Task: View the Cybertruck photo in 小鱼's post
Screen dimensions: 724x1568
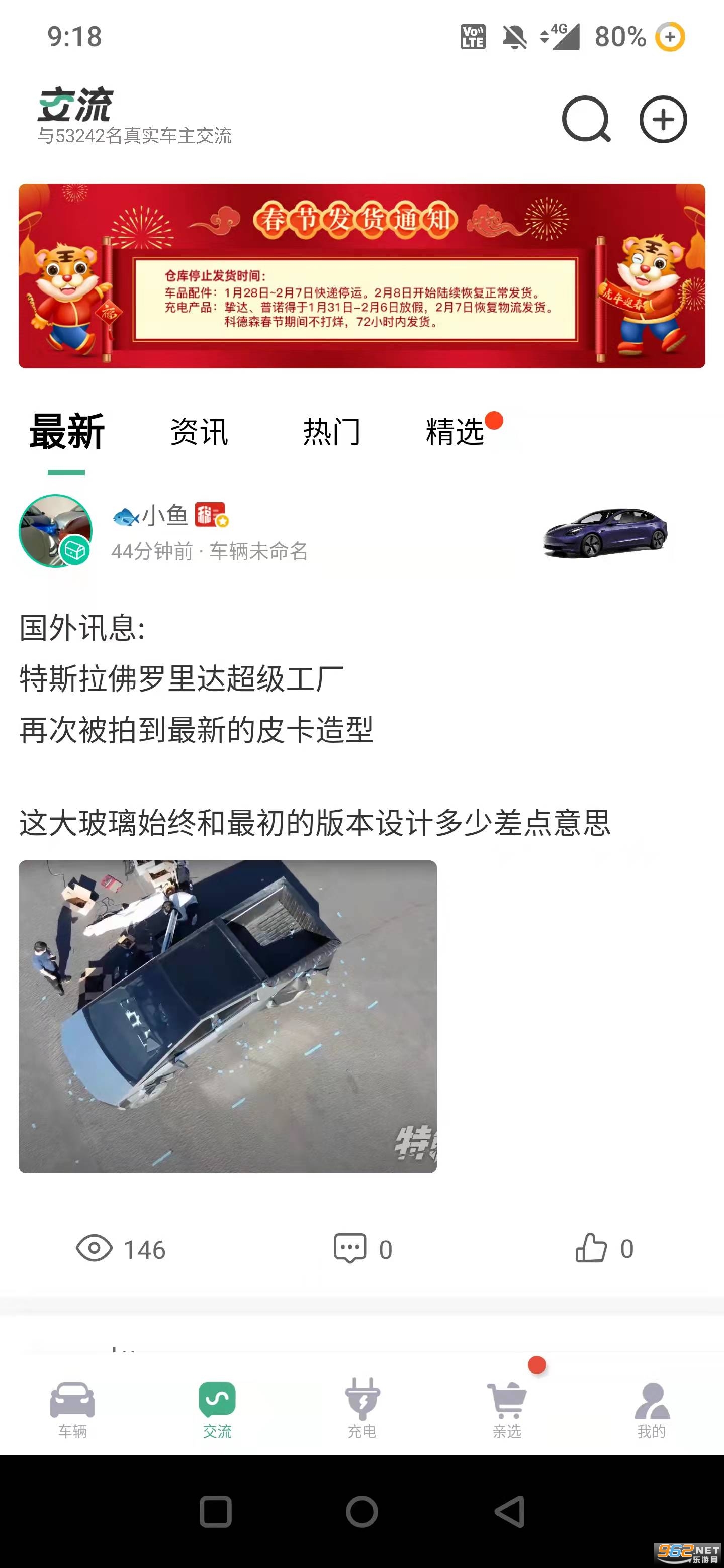Action: (227, 1016)
